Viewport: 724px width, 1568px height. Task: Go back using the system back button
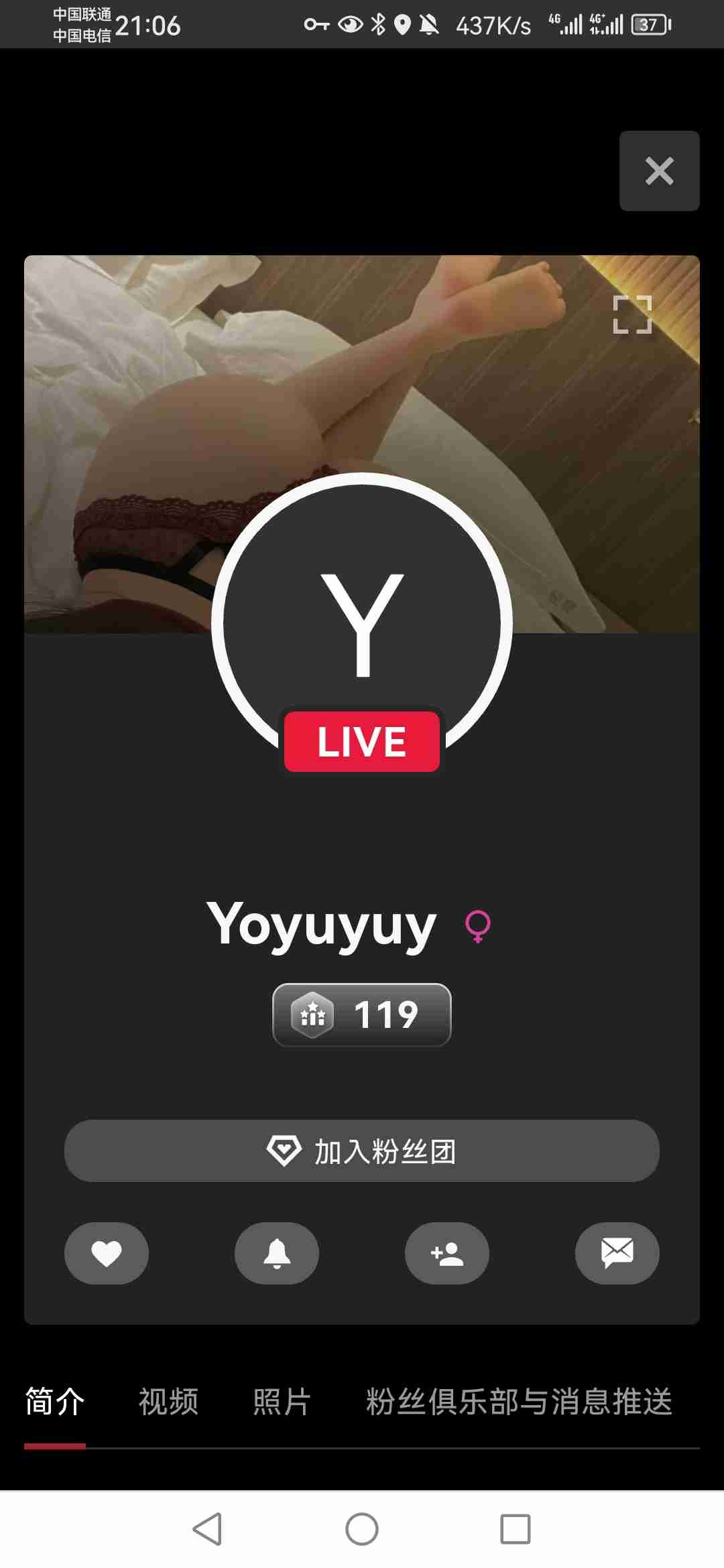[207, 1529]
